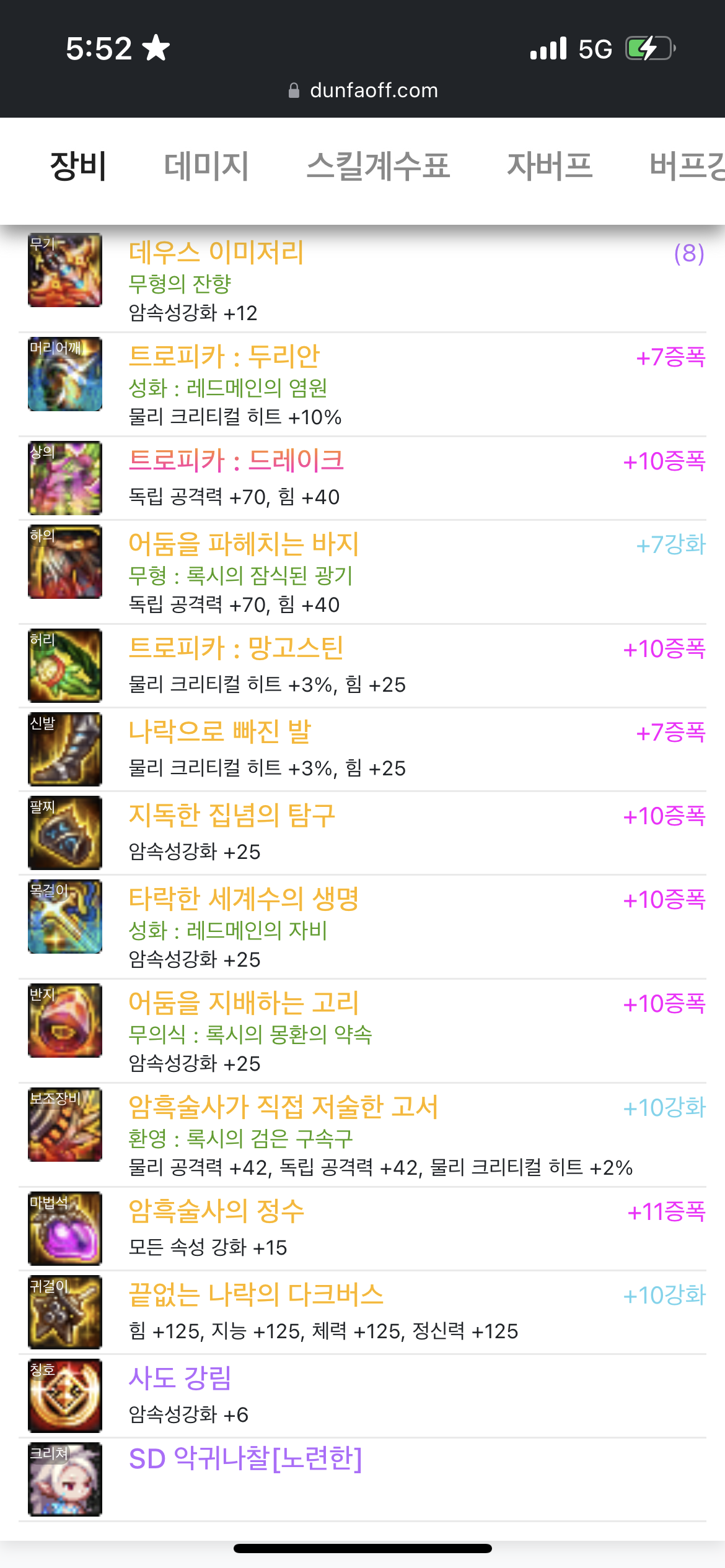Screen dimensions: 725x1568
Task: Open the 스킬계수표 tab
Action: tap(378, 167)
